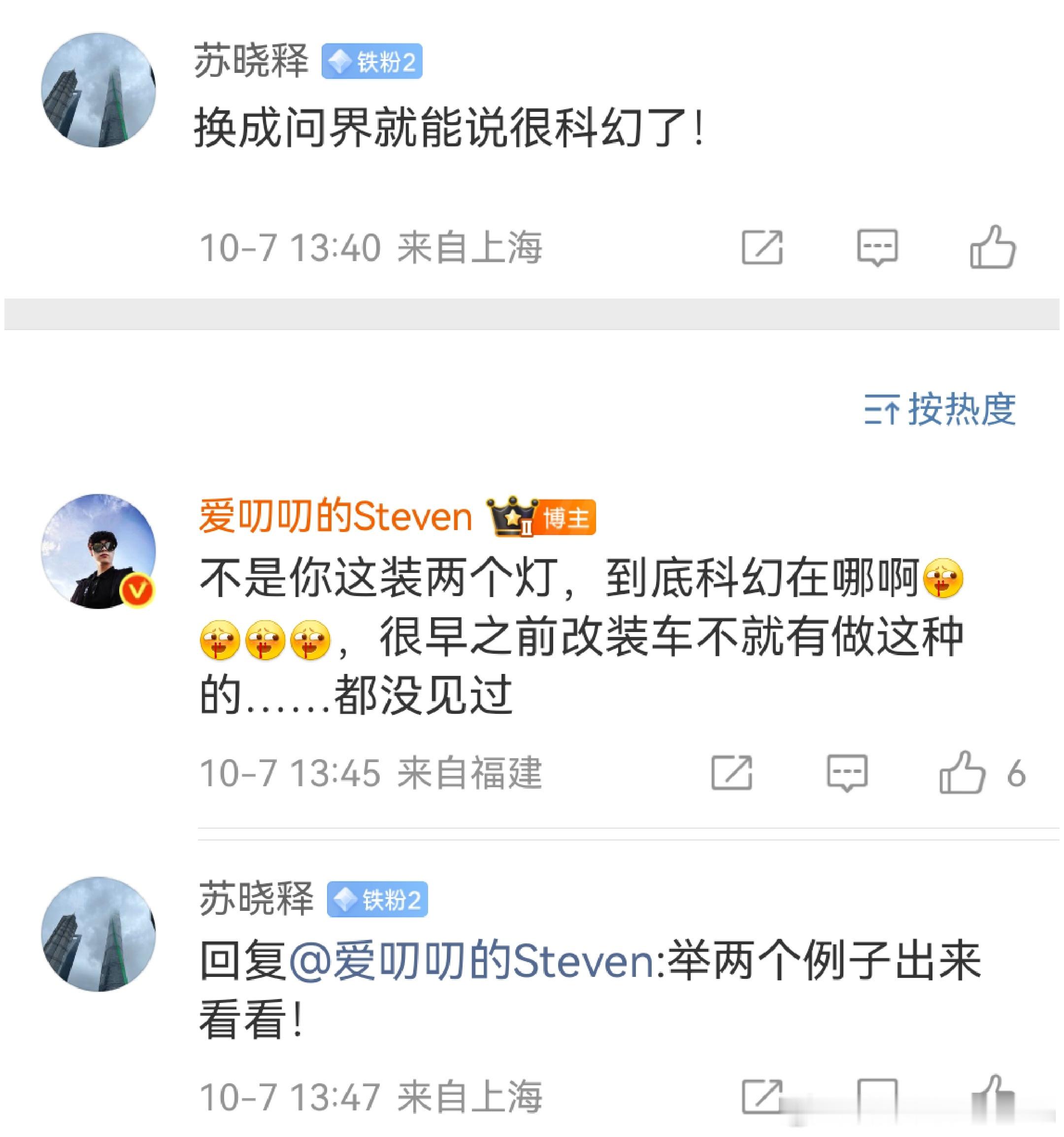1064x1137 pixels.
Task: Open 爱叨叨的Steven's profile from username
Action: (335, 516)
